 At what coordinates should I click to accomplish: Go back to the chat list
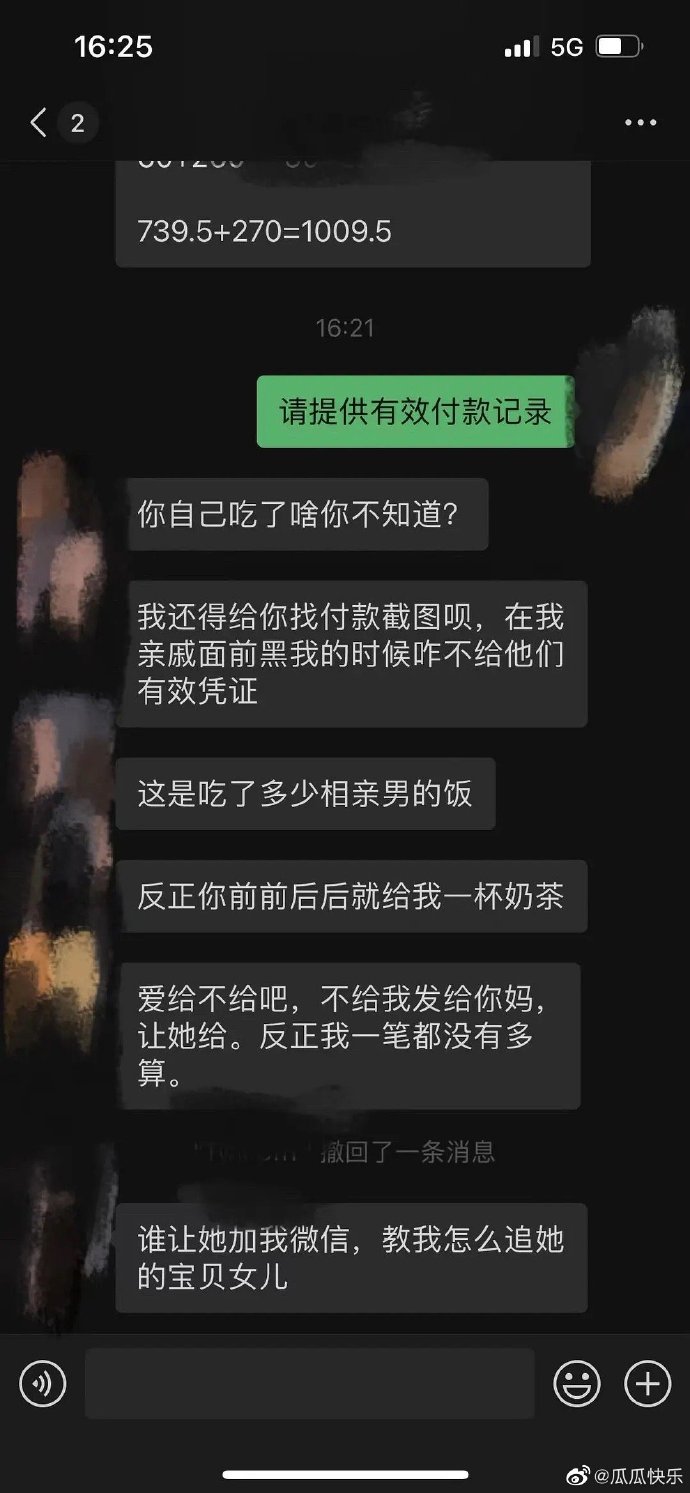pyautogui.click(x=40, y=123)
